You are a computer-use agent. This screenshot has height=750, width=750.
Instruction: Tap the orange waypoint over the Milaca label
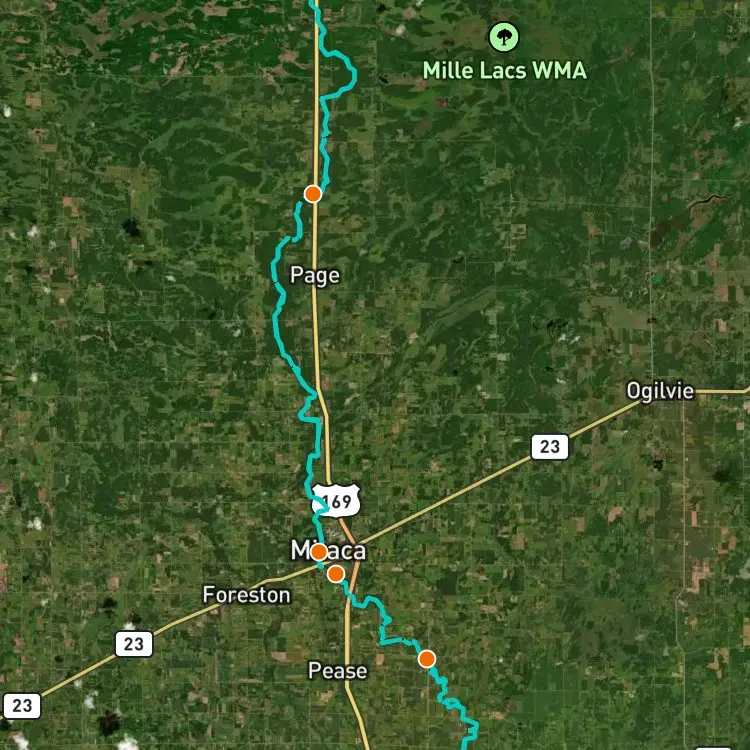tap(319, 551)
